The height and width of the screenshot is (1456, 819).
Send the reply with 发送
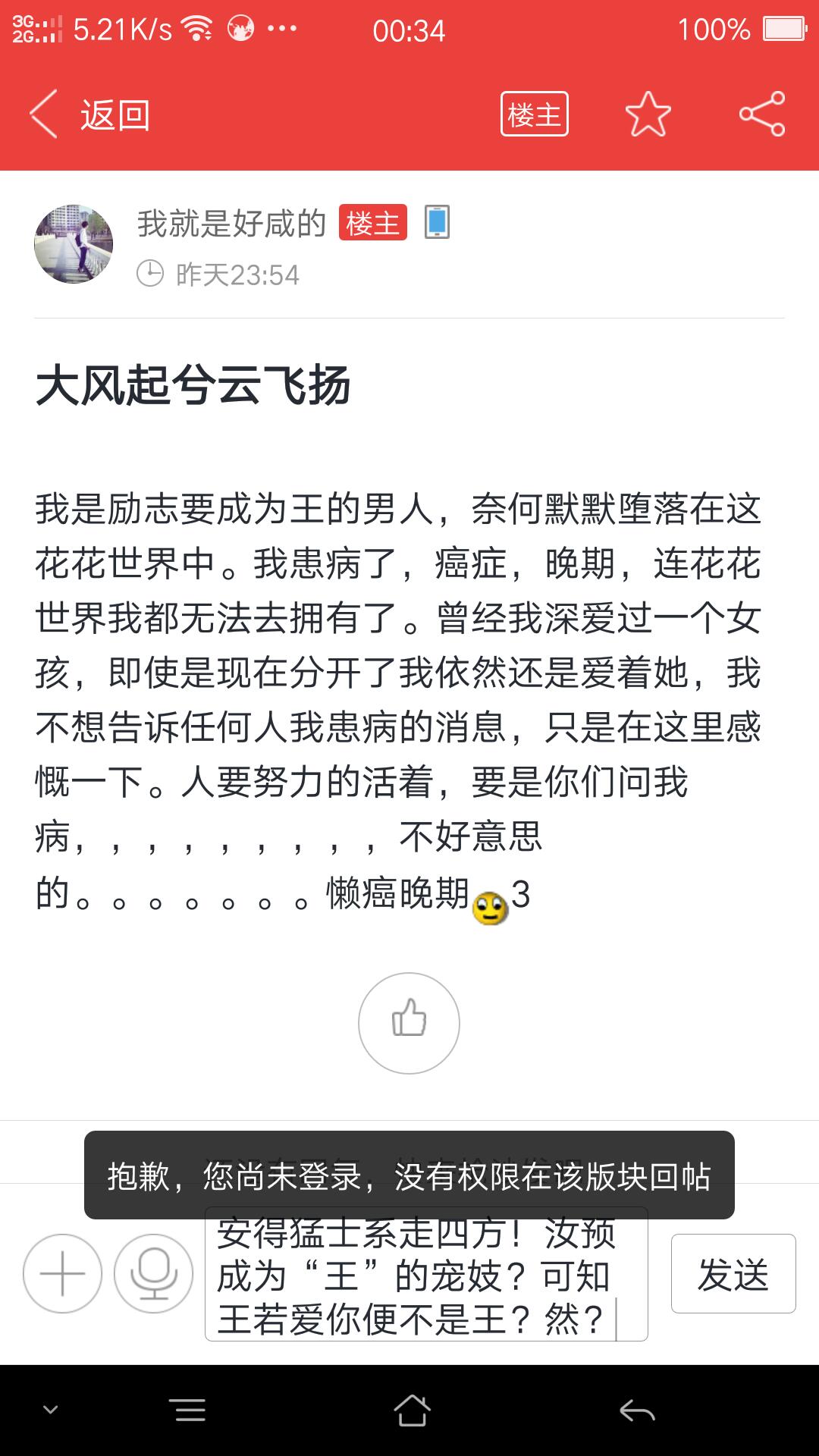click(x=733, y=1273)
